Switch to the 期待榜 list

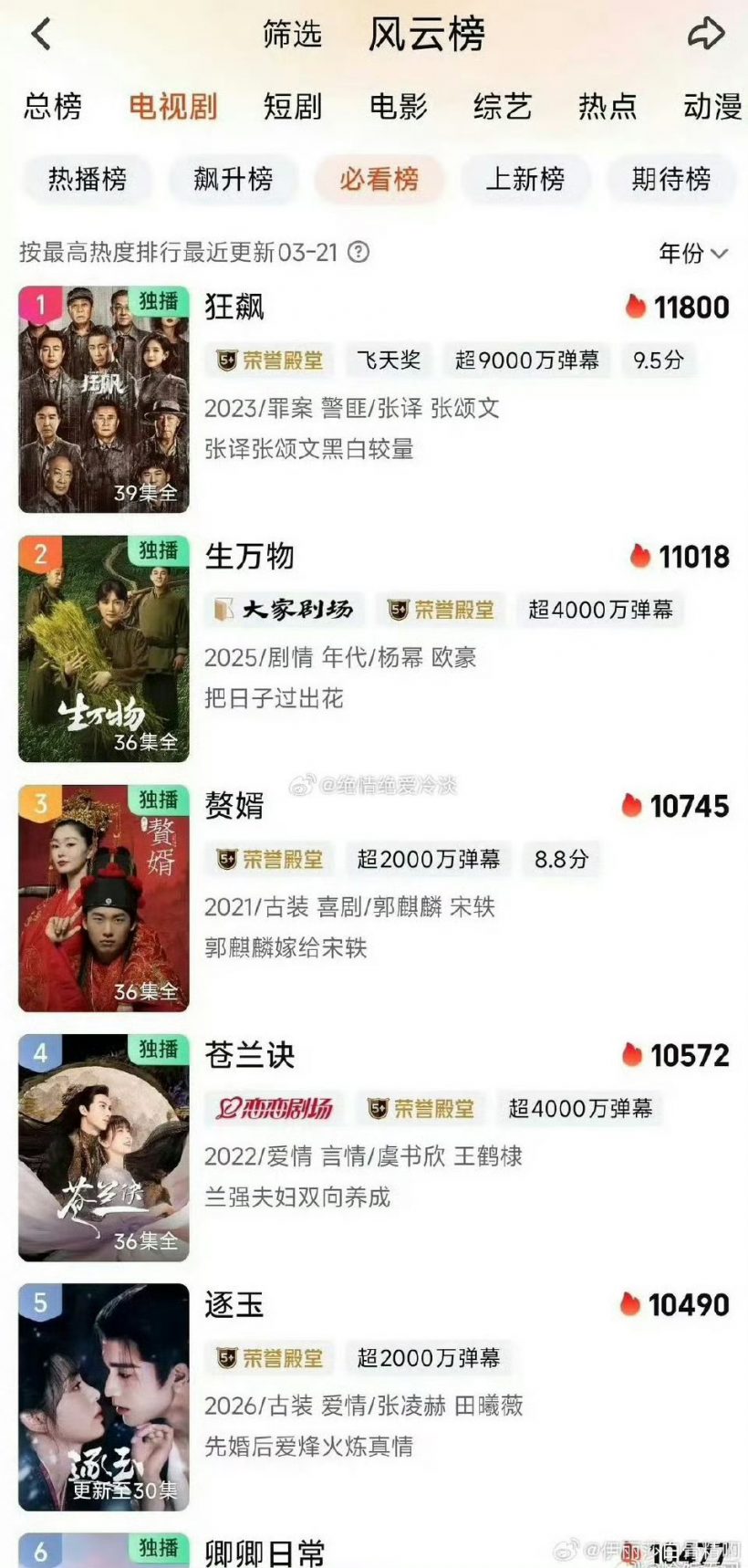670,179
